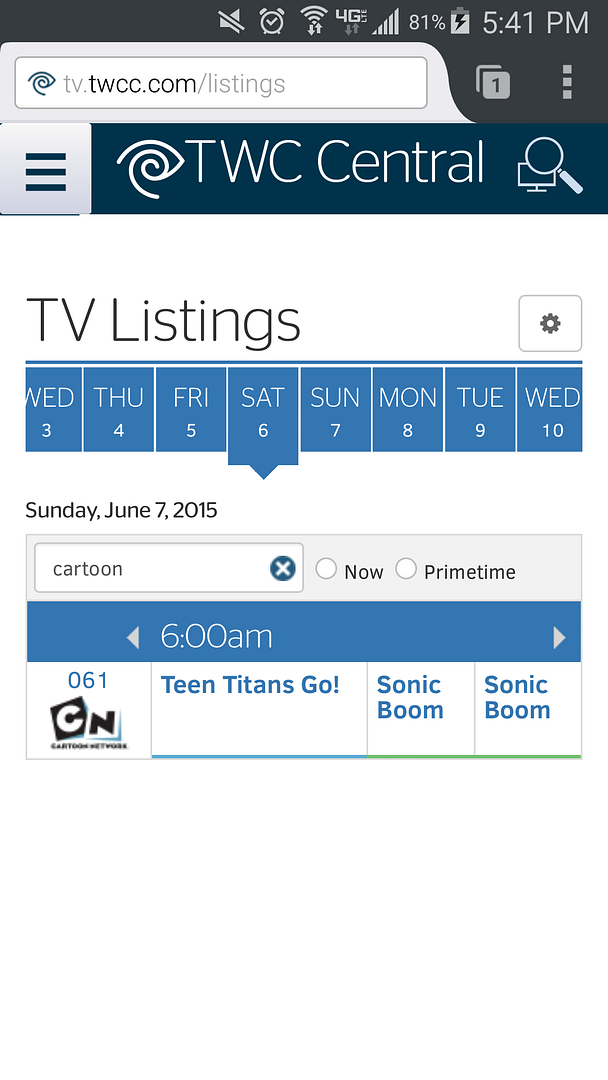Select the FRI 5 day tab

(x=191, y=410)
